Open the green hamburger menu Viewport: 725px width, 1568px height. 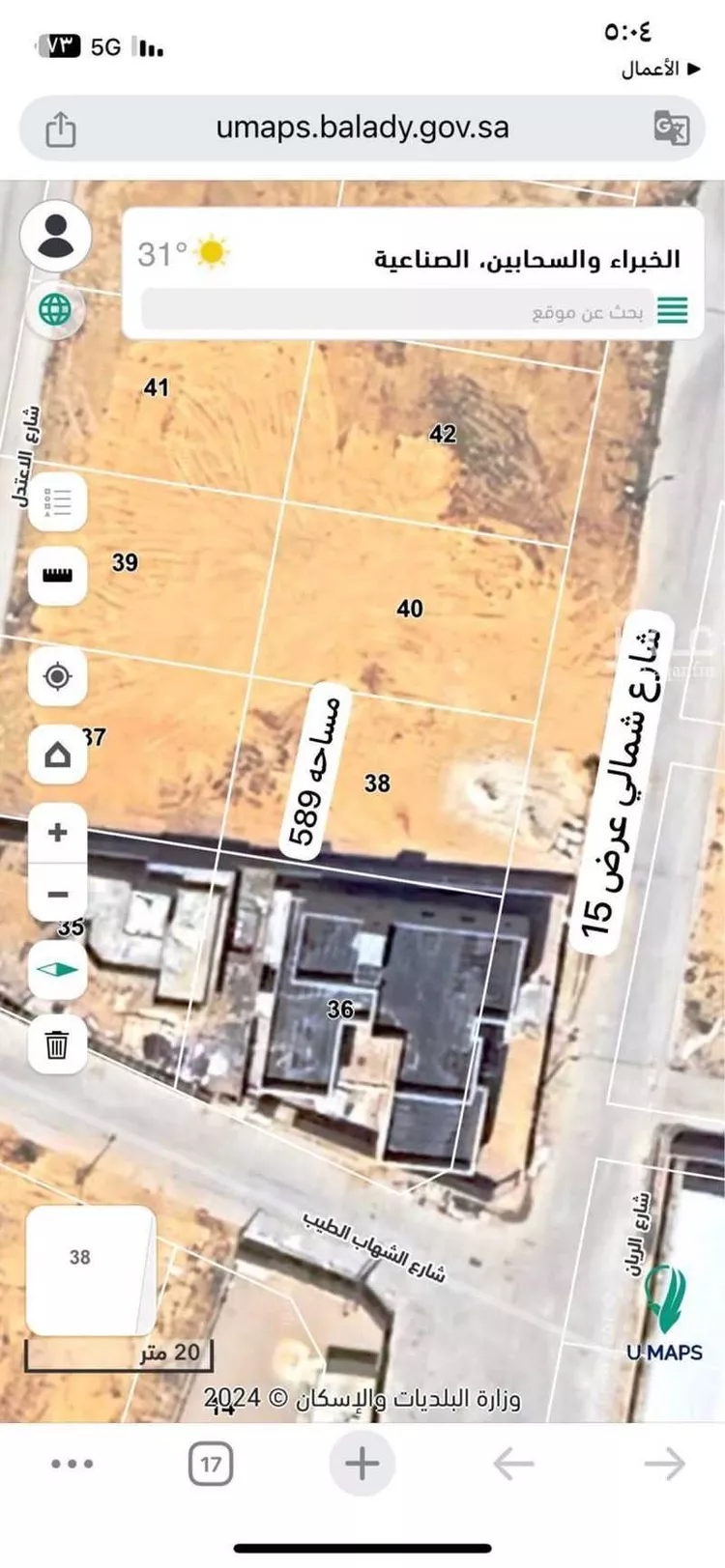pos(673,311)
